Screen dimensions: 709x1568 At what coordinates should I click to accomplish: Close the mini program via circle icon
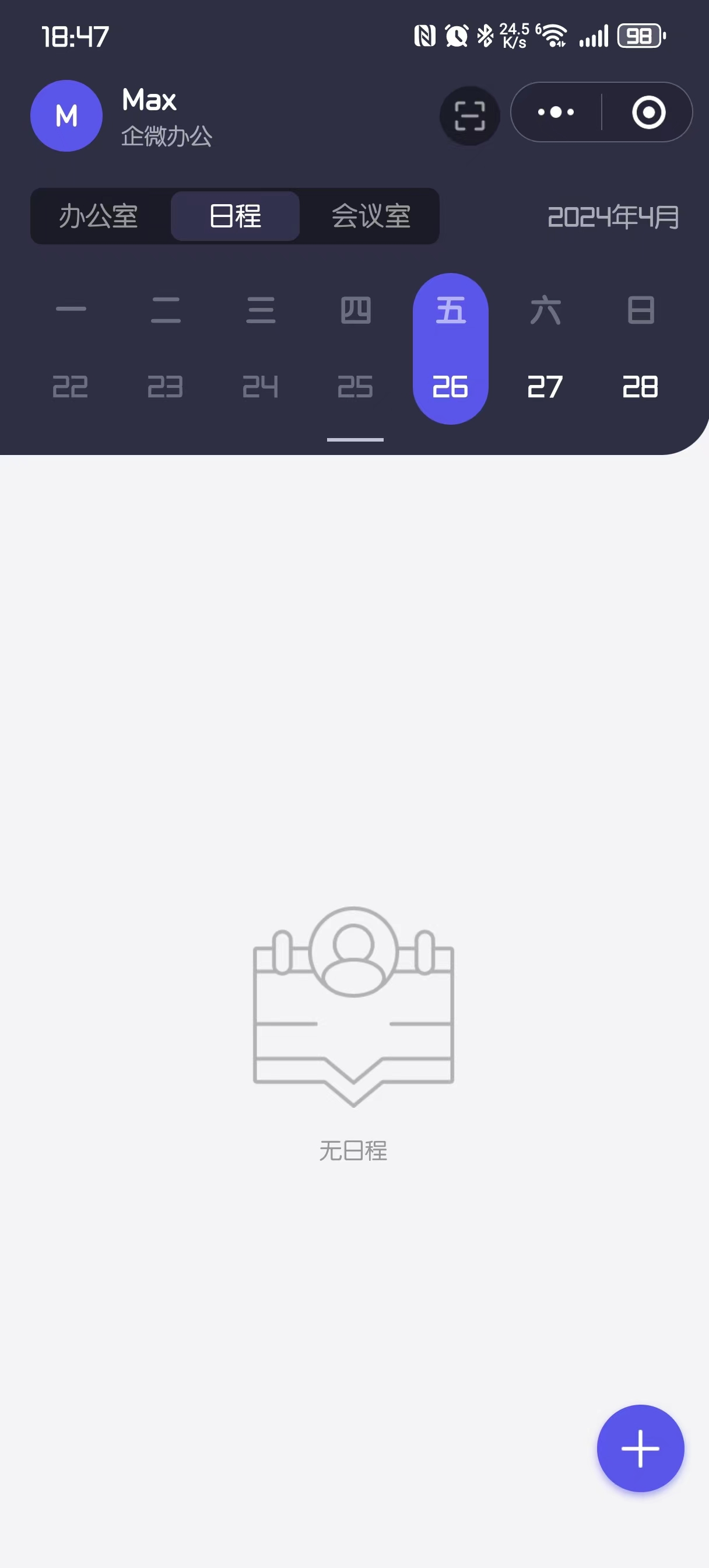click(648, 112)
